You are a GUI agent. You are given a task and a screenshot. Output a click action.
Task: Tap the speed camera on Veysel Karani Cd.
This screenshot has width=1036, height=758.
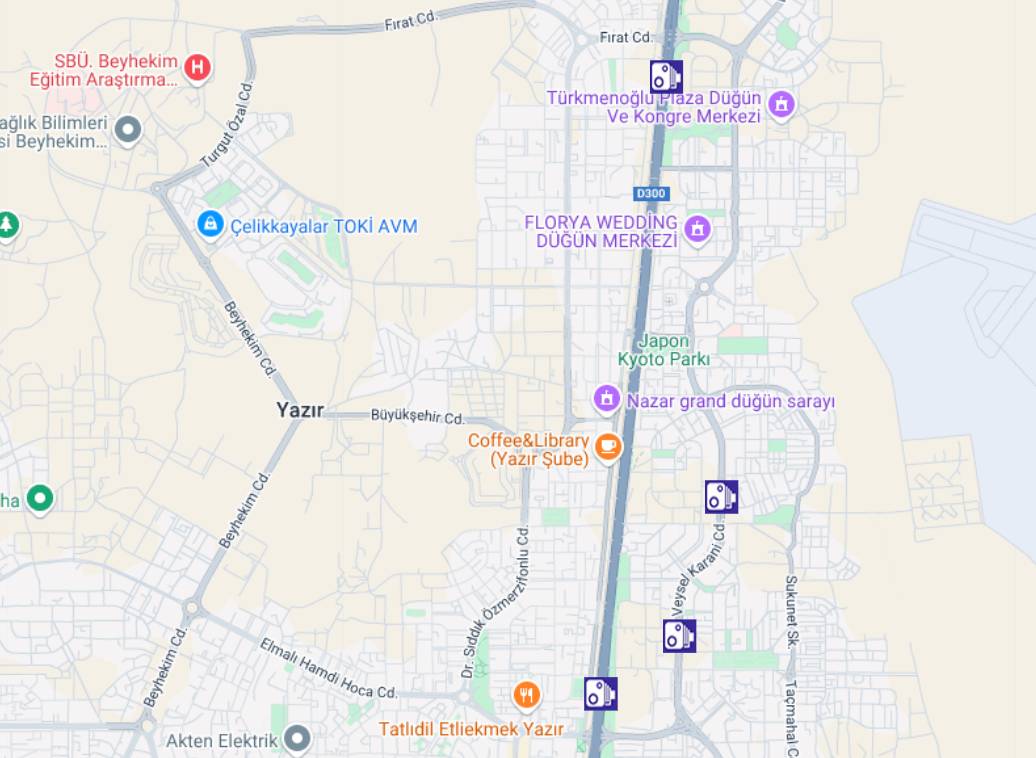point(721,496)
